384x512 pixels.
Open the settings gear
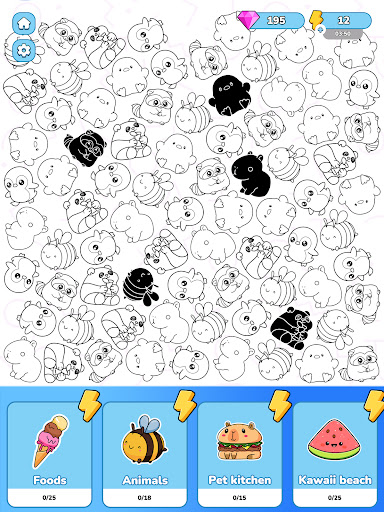(24, 50)
